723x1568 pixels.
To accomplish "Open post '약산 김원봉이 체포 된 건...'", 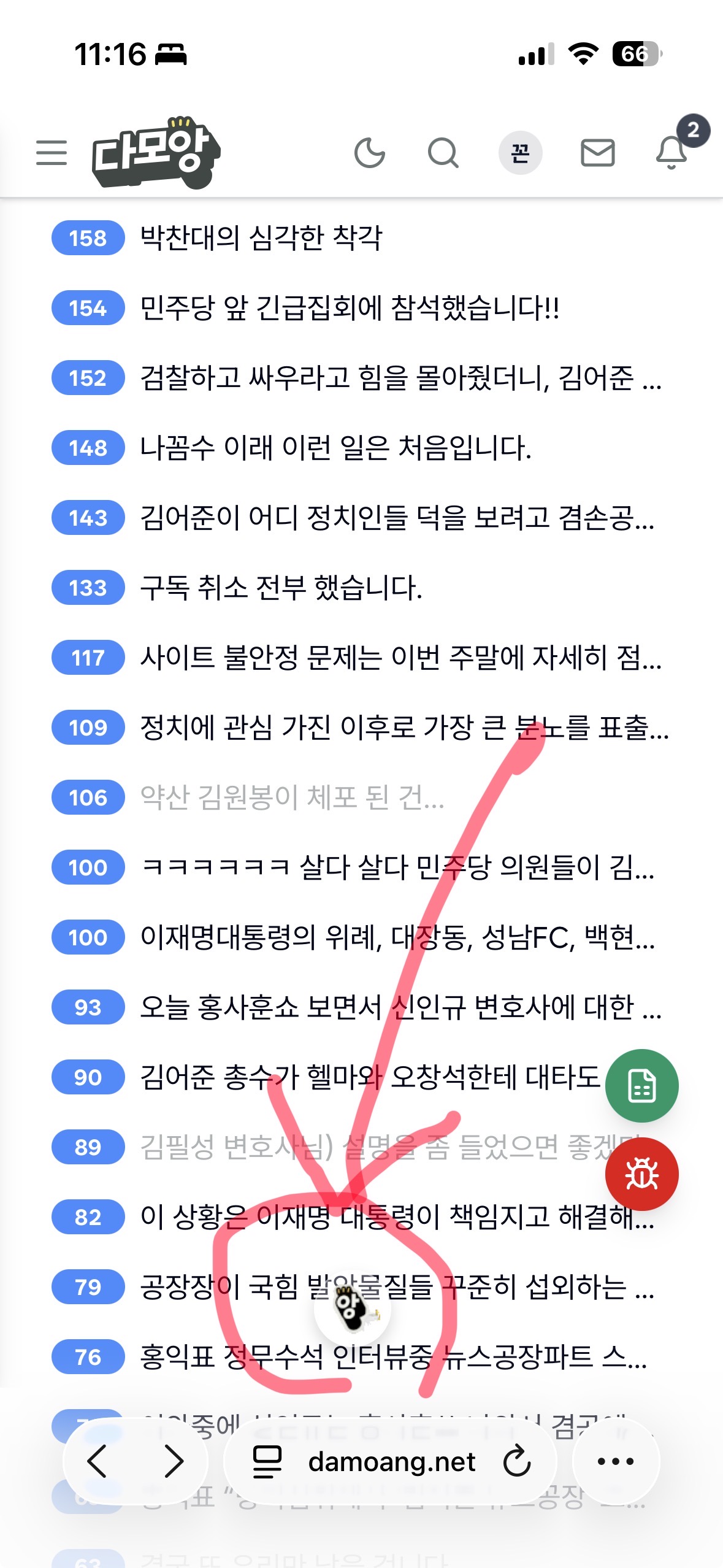I will [293, 797].
